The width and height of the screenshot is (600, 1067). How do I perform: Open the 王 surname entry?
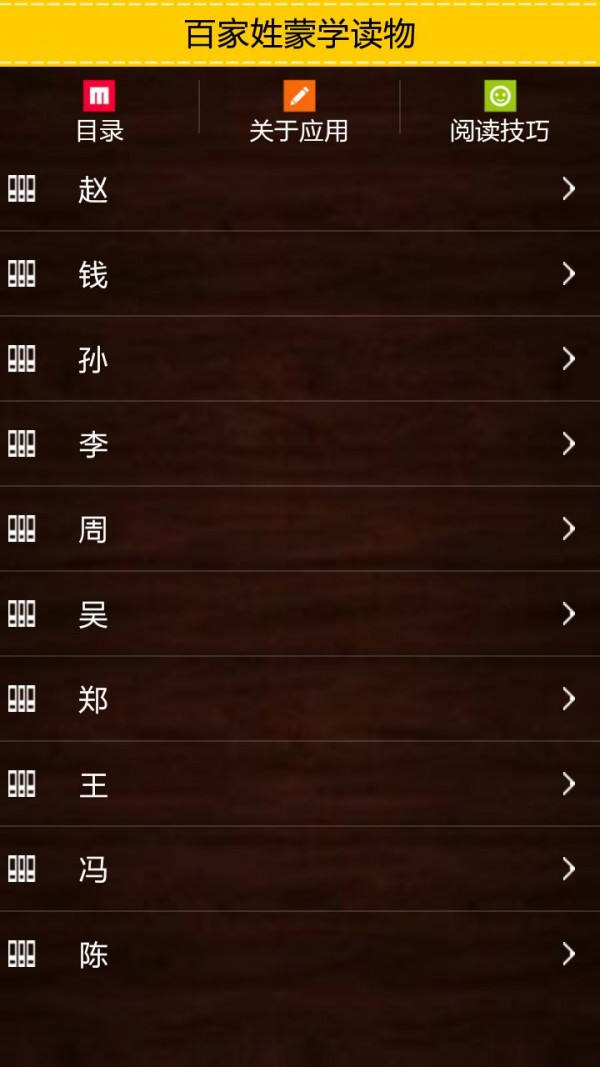point(300,784)
